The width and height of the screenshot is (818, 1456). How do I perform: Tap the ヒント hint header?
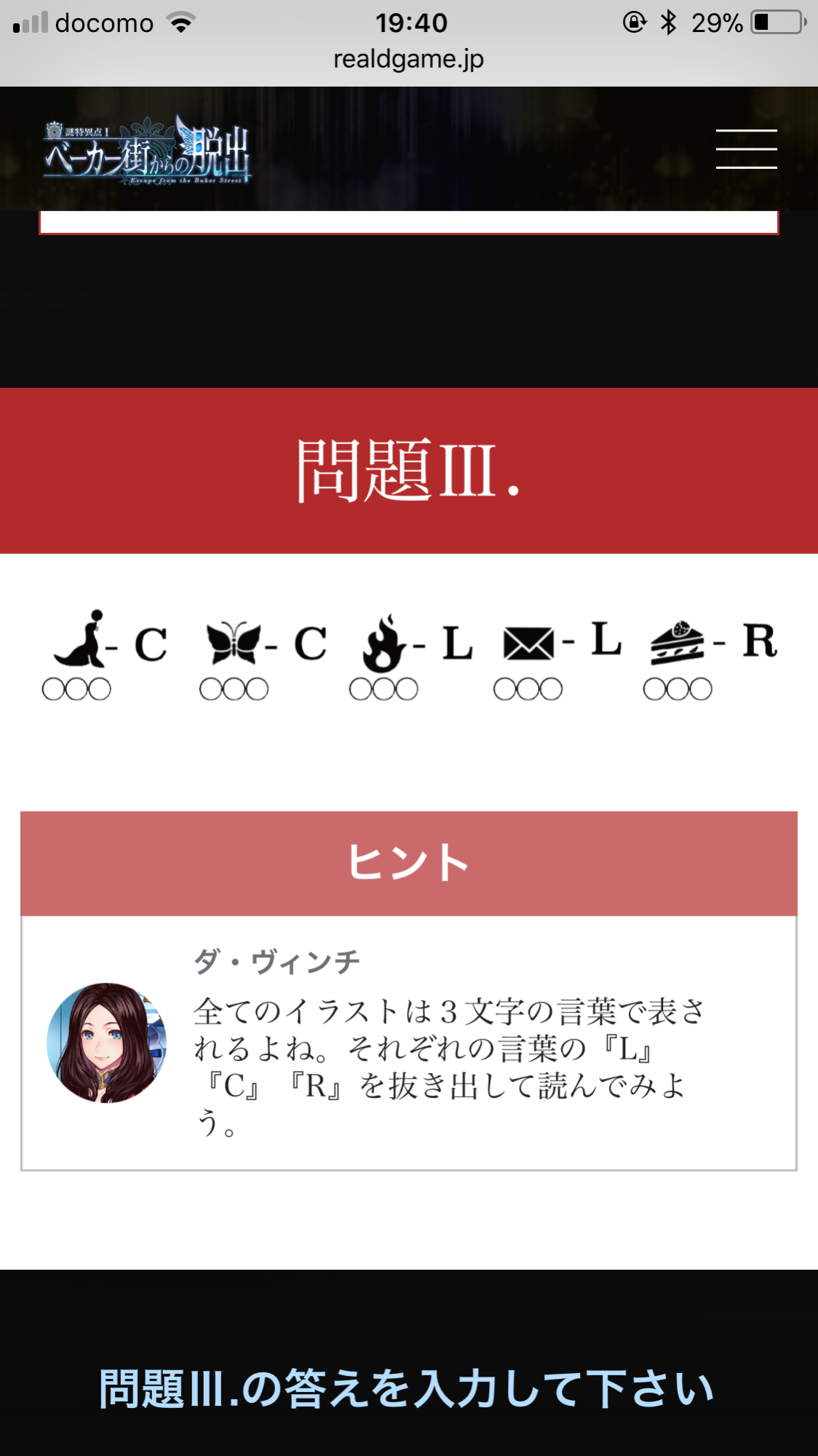tap(408, 863)
